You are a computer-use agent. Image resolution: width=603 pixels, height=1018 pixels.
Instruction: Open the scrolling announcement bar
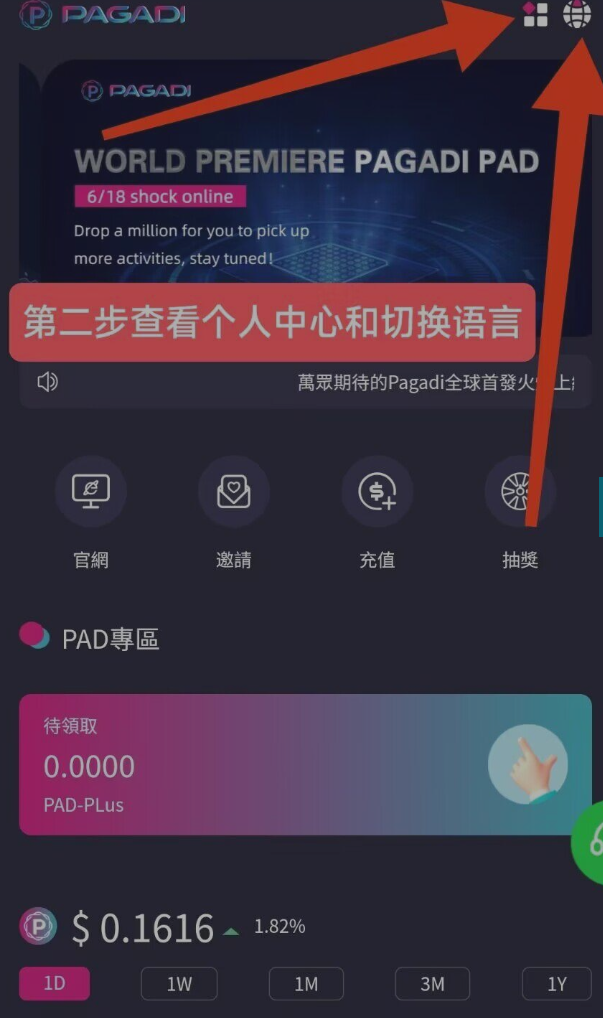(x=305, y=381)
